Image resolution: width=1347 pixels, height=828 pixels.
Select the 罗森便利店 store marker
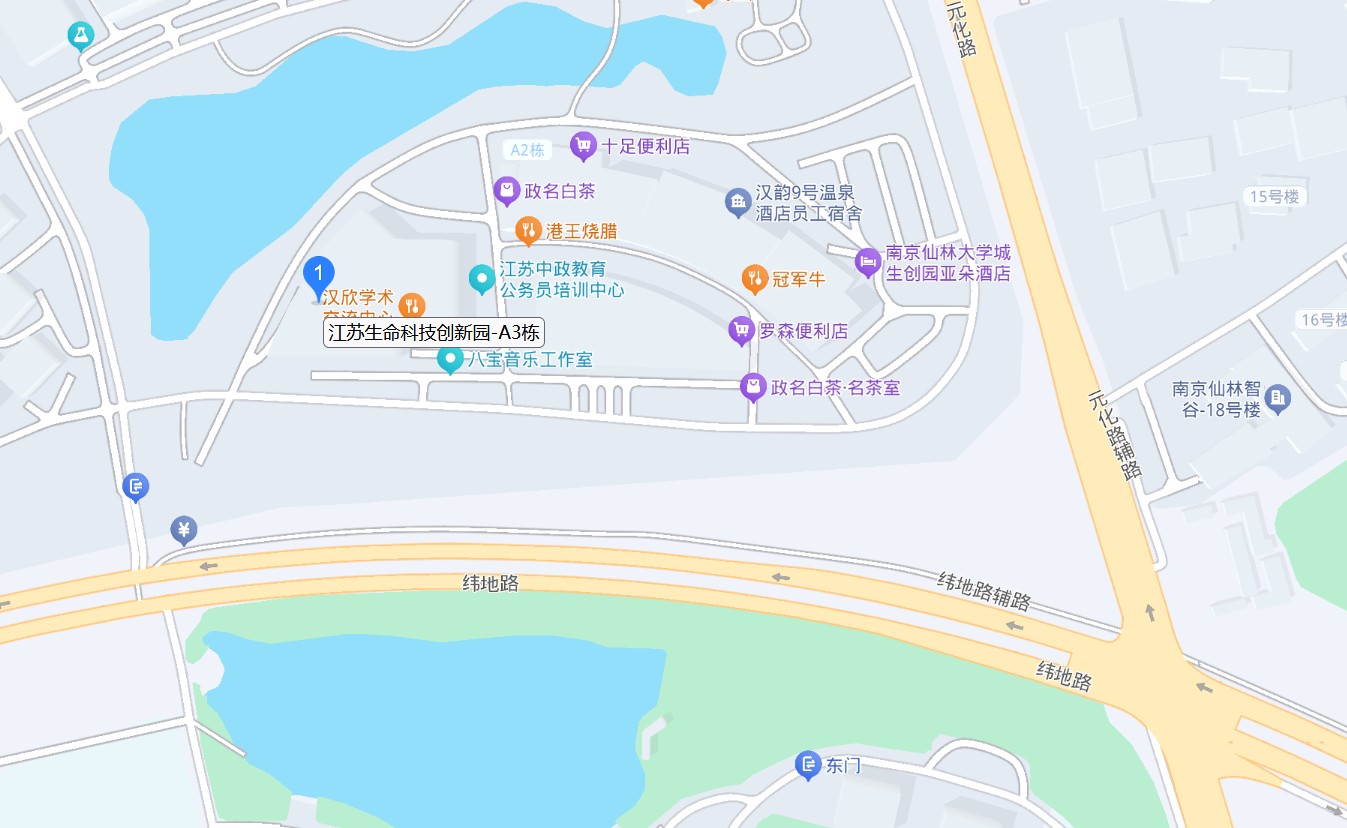click(741, 330)
